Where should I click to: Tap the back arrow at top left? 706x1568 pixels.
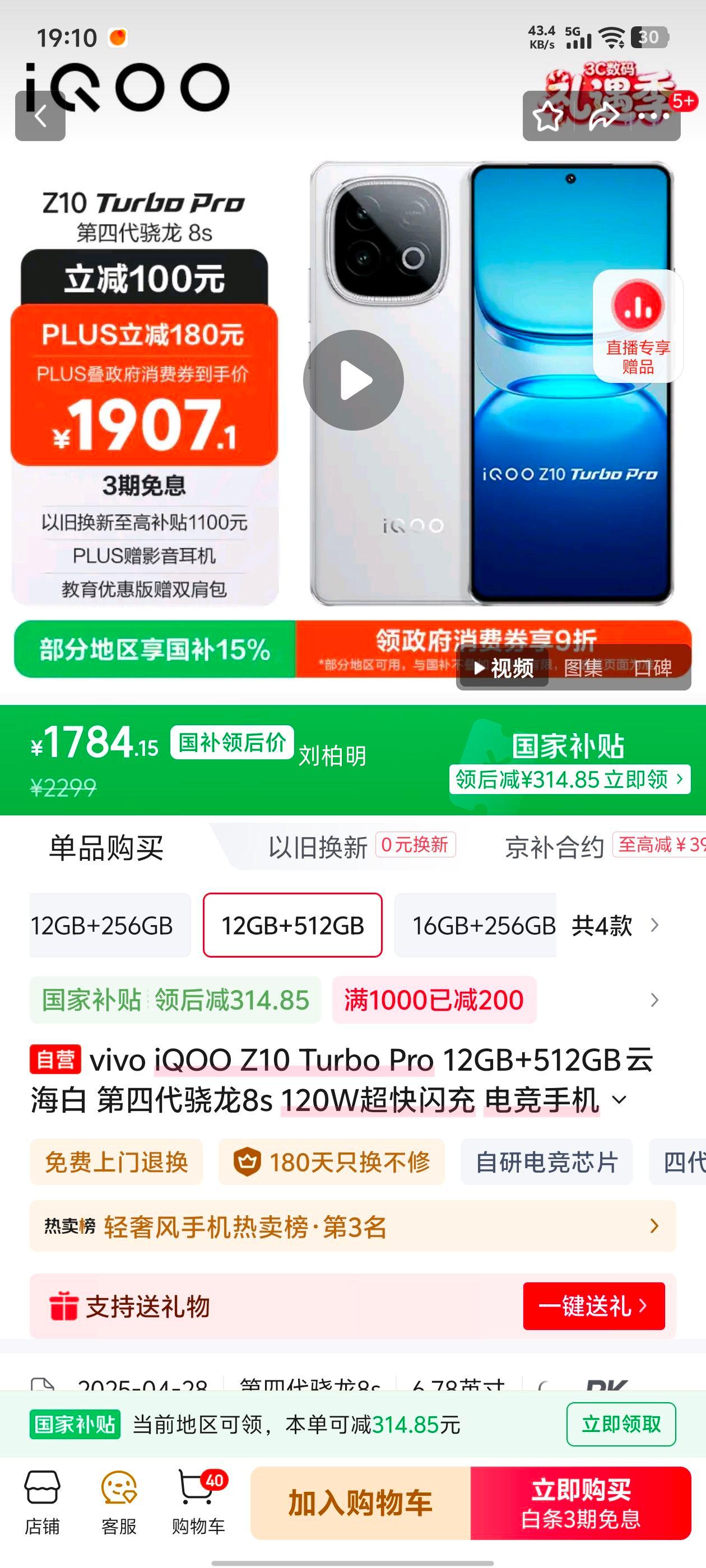click(x=40, y=116)
